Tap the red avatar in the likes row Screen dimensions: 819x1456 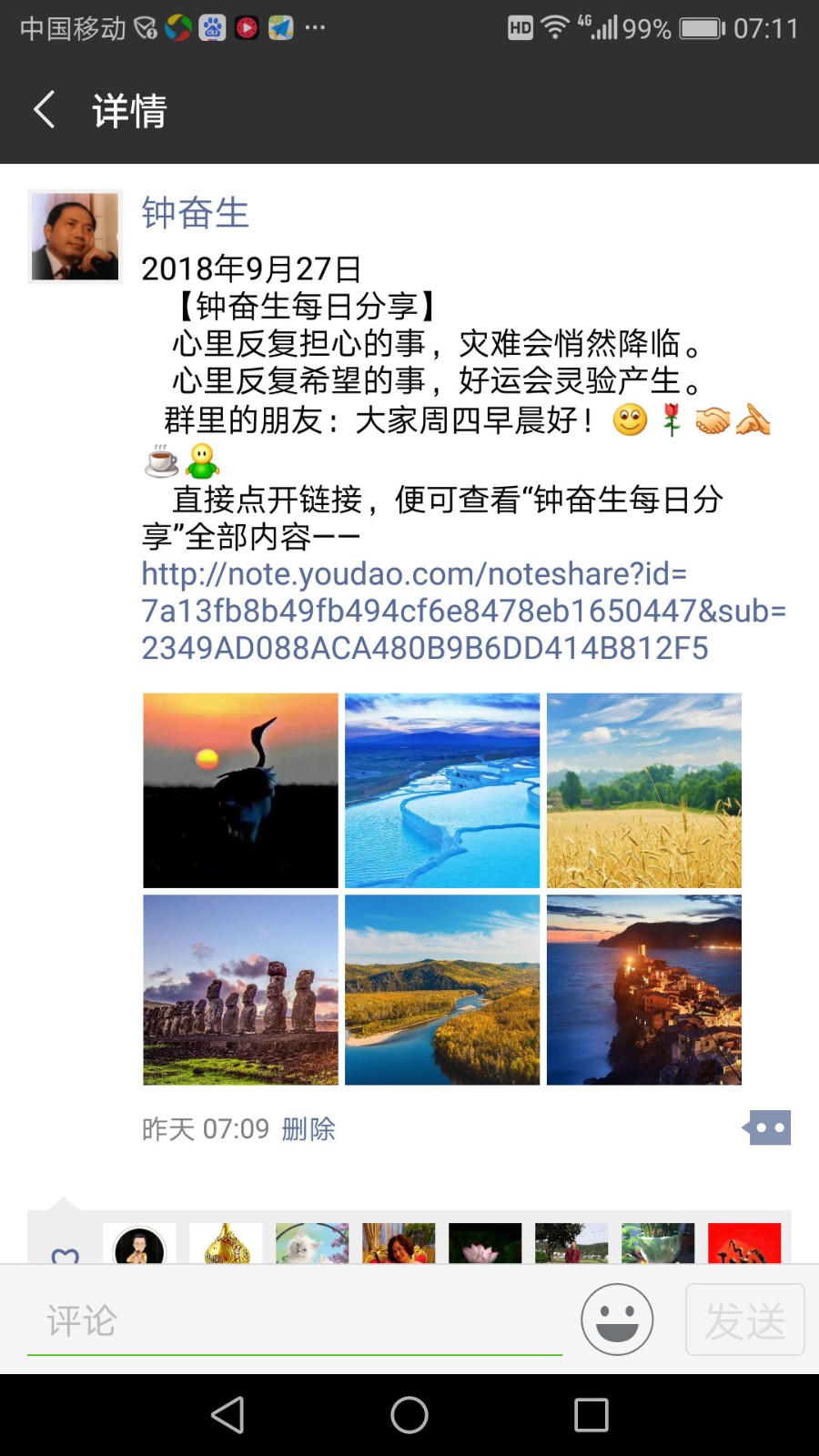coord(743,1245)
